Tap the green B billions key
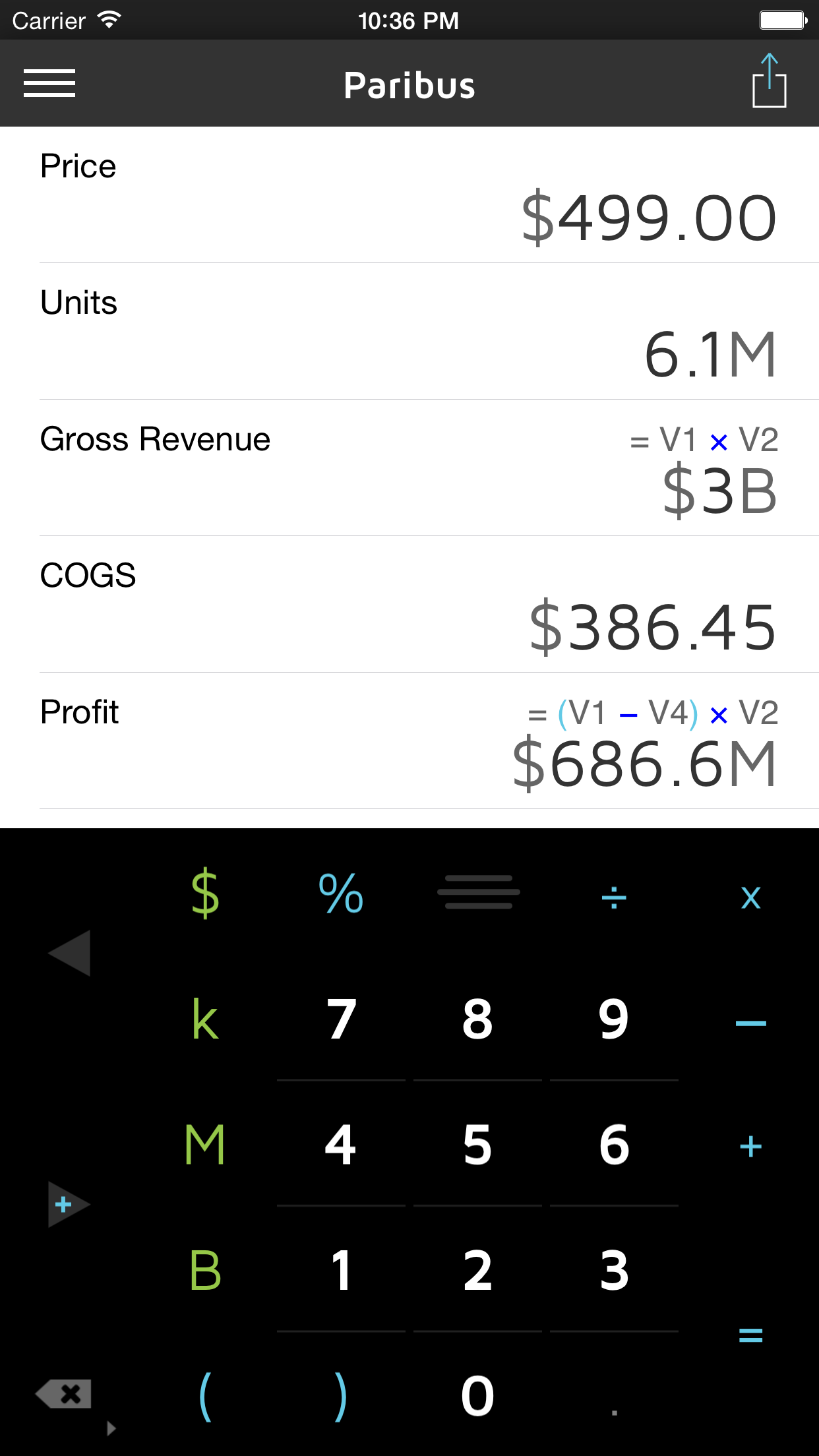This screenshot has width=819, height=1456. 205,1270
